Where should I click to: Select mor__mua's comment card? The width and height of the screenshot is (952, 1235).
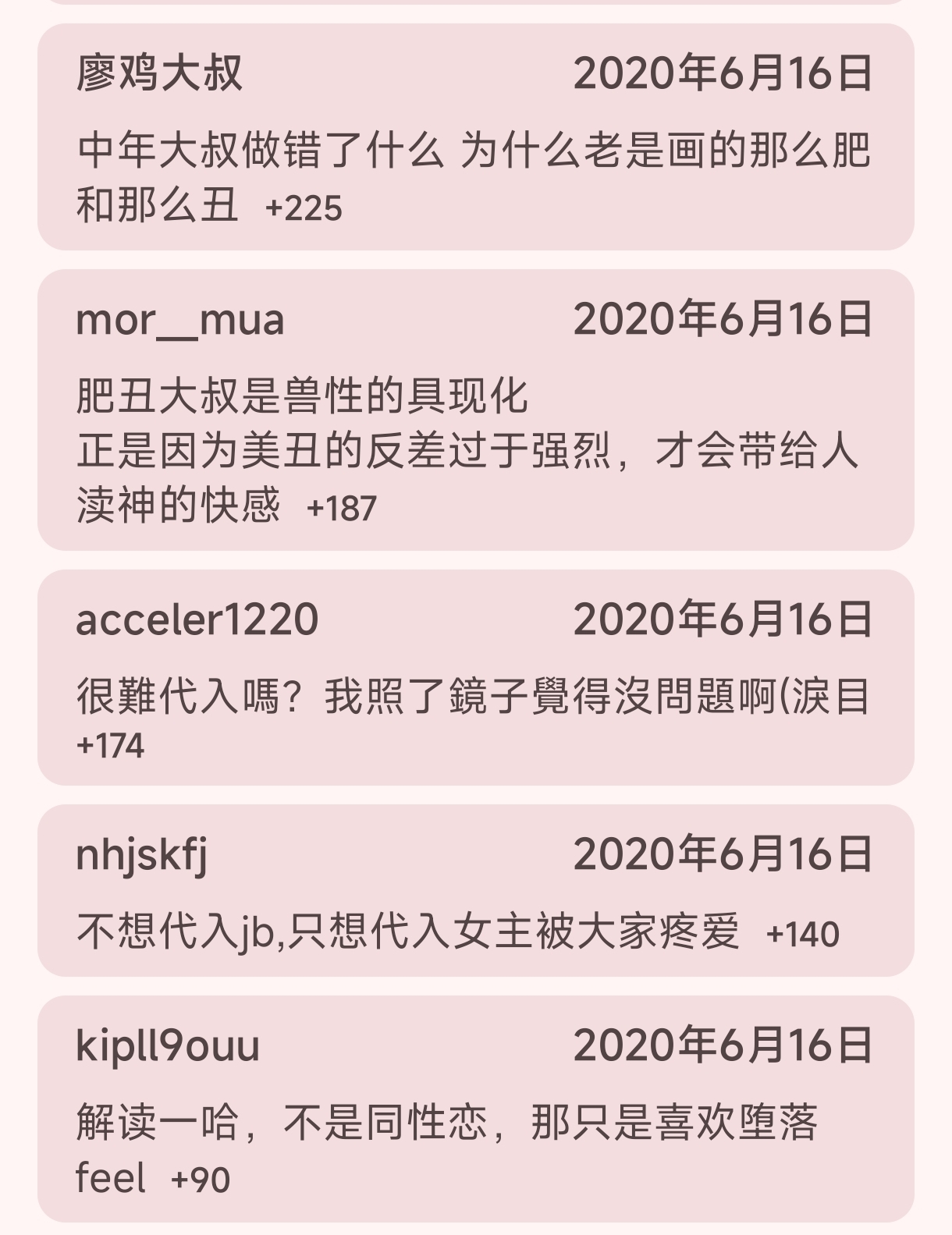[475, 410]
